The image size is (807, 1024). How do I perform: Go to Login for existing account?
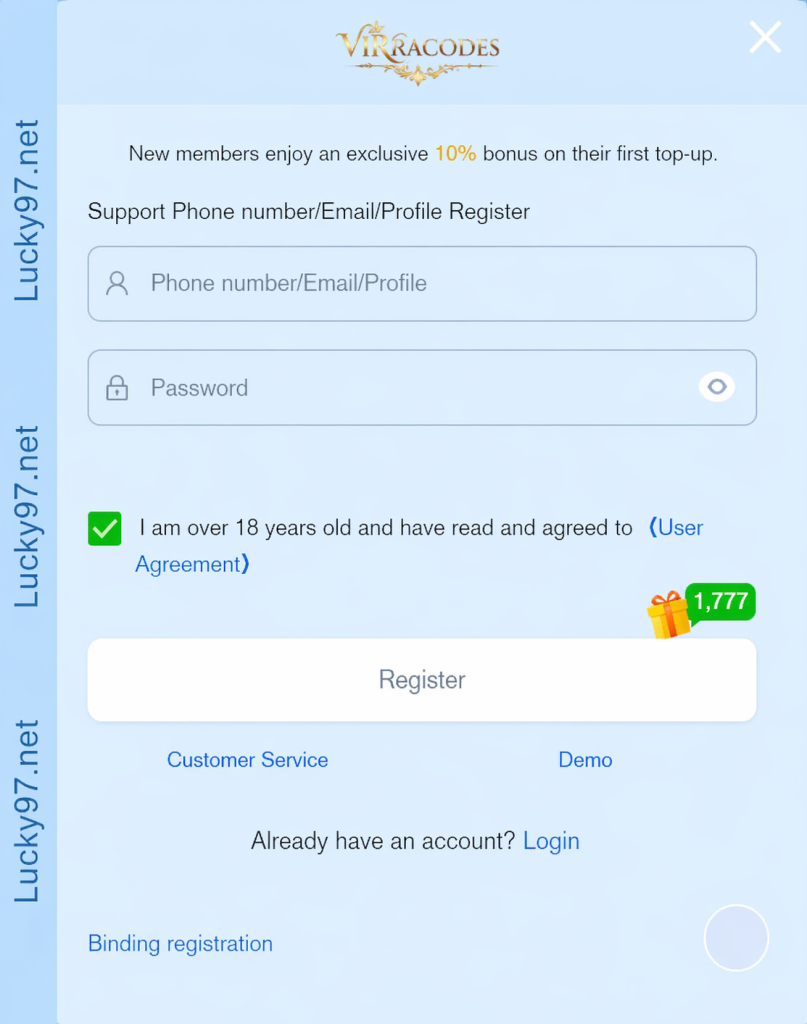[551, 841]
